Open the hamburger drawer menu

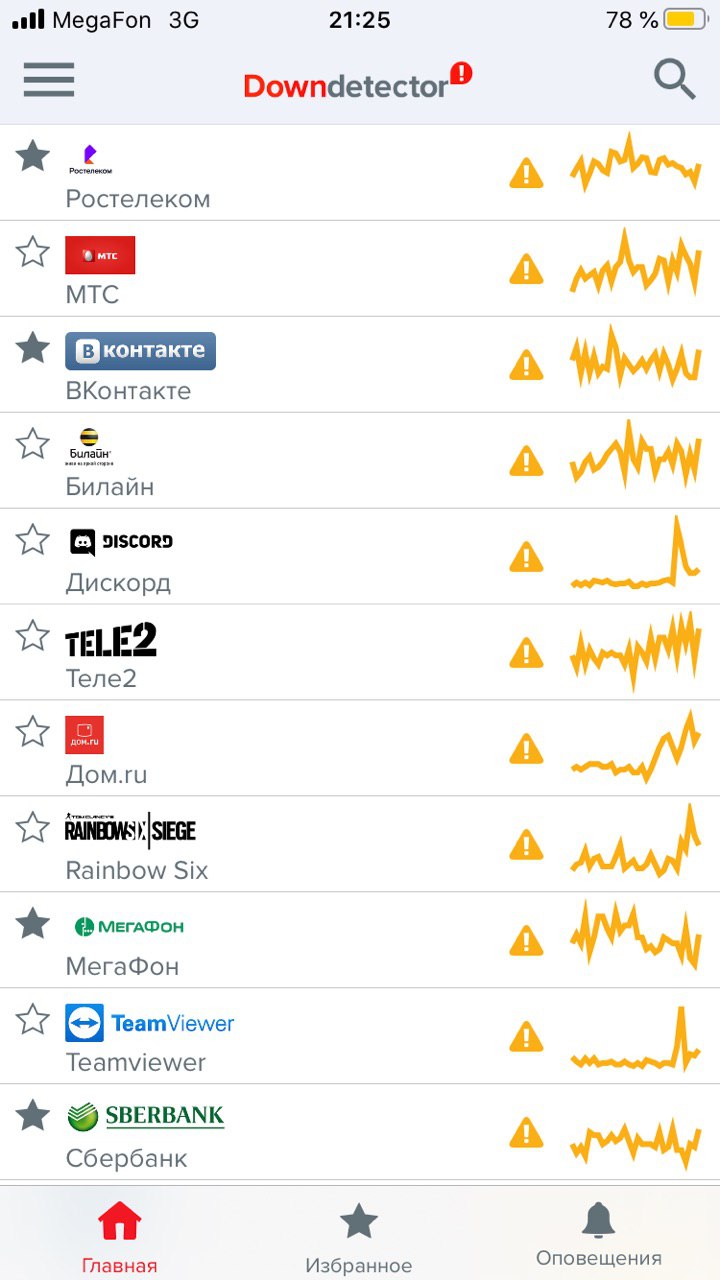pyautogui.click(x=49, y=80)
